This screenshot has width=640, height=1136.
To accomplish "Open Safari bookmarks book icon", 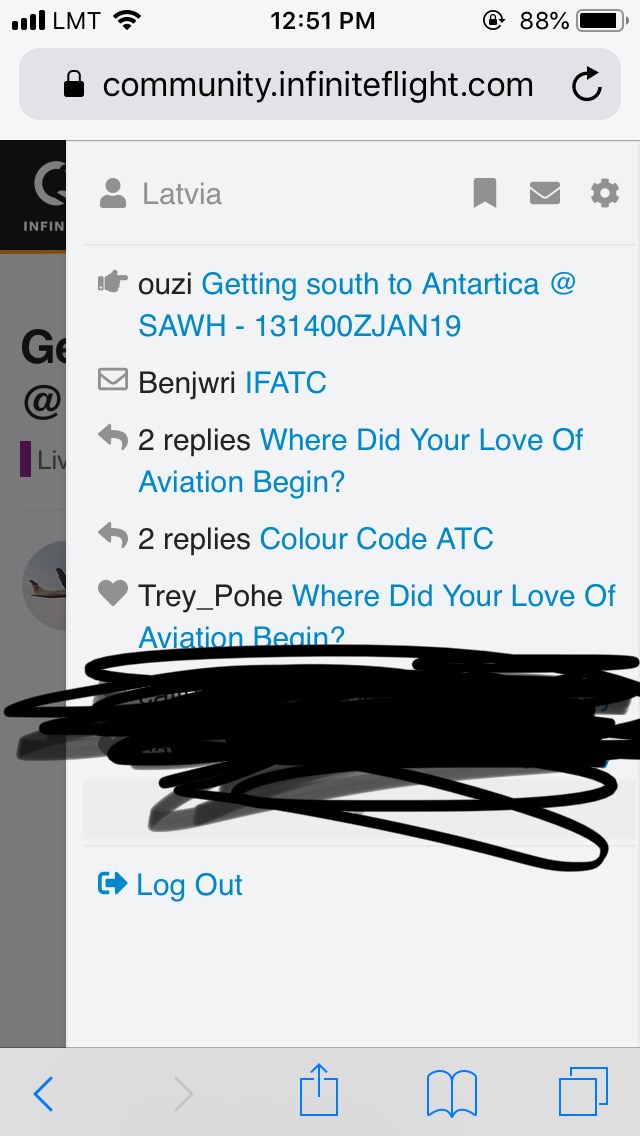I will point(452,1094).
